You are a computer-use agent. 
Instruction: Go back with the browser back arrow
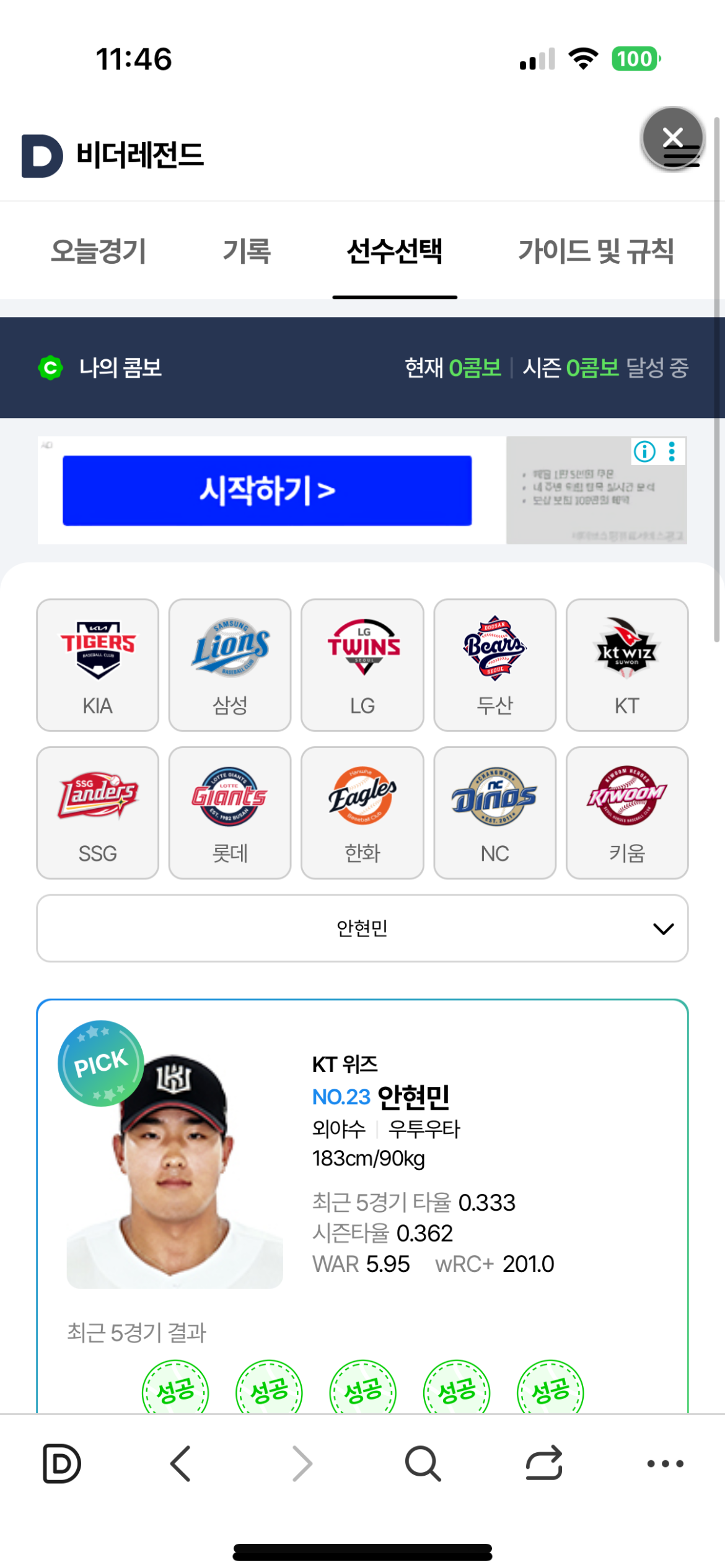click(180, 1464)
